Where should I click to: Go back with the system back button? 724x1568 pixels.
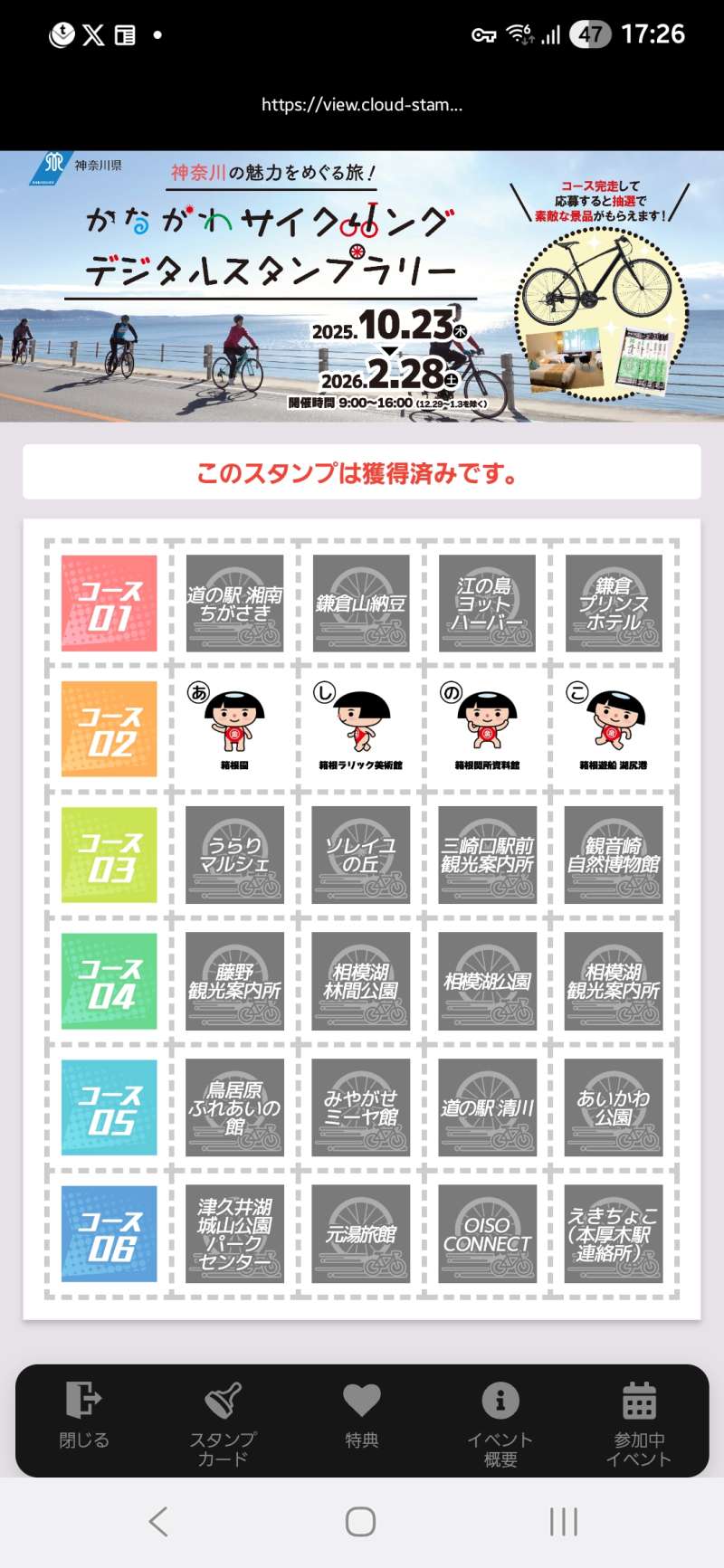pos(158,1522)
